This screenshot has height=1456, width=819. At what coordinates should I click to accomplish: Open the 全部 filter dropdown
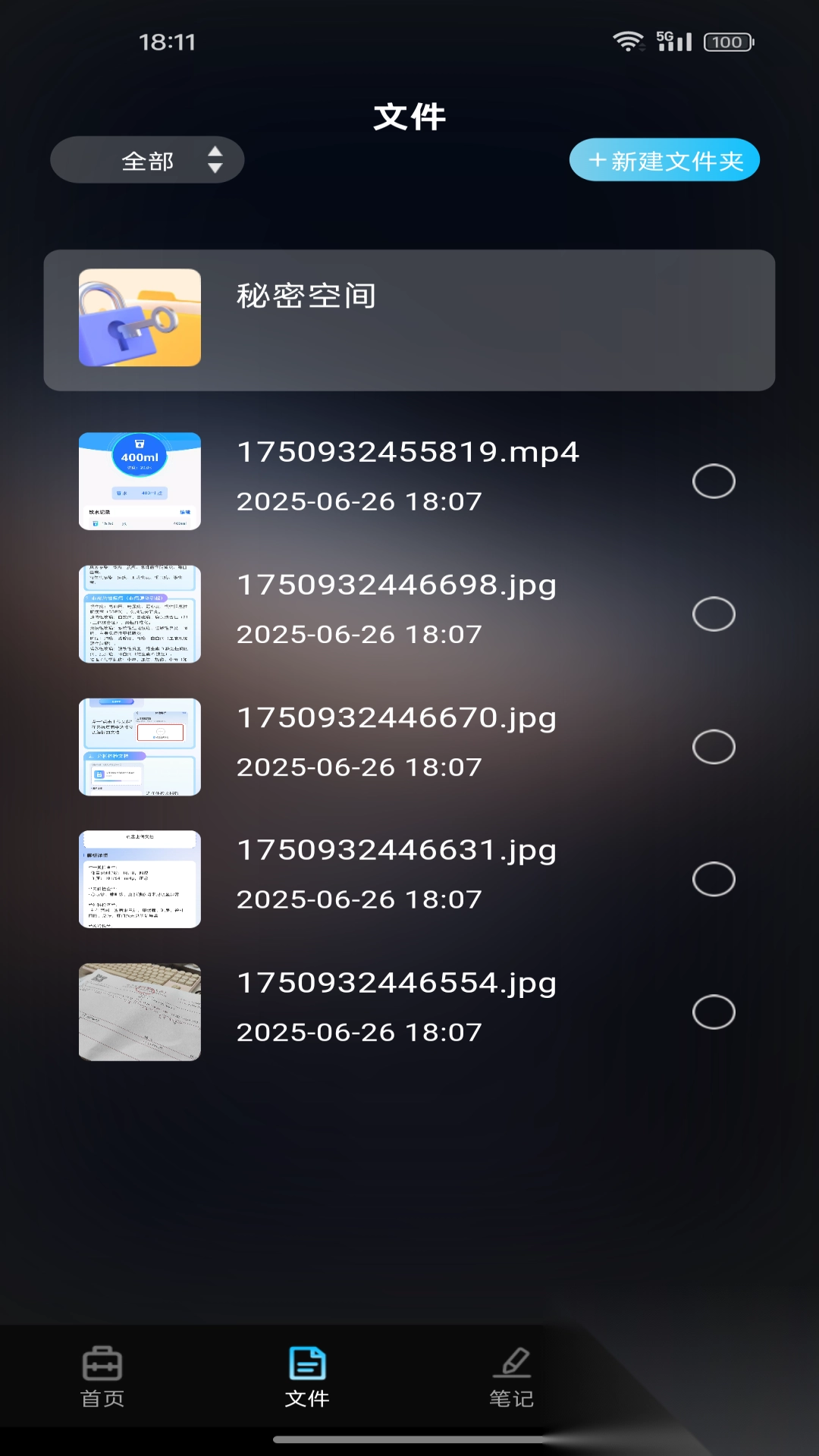point(147,160)
